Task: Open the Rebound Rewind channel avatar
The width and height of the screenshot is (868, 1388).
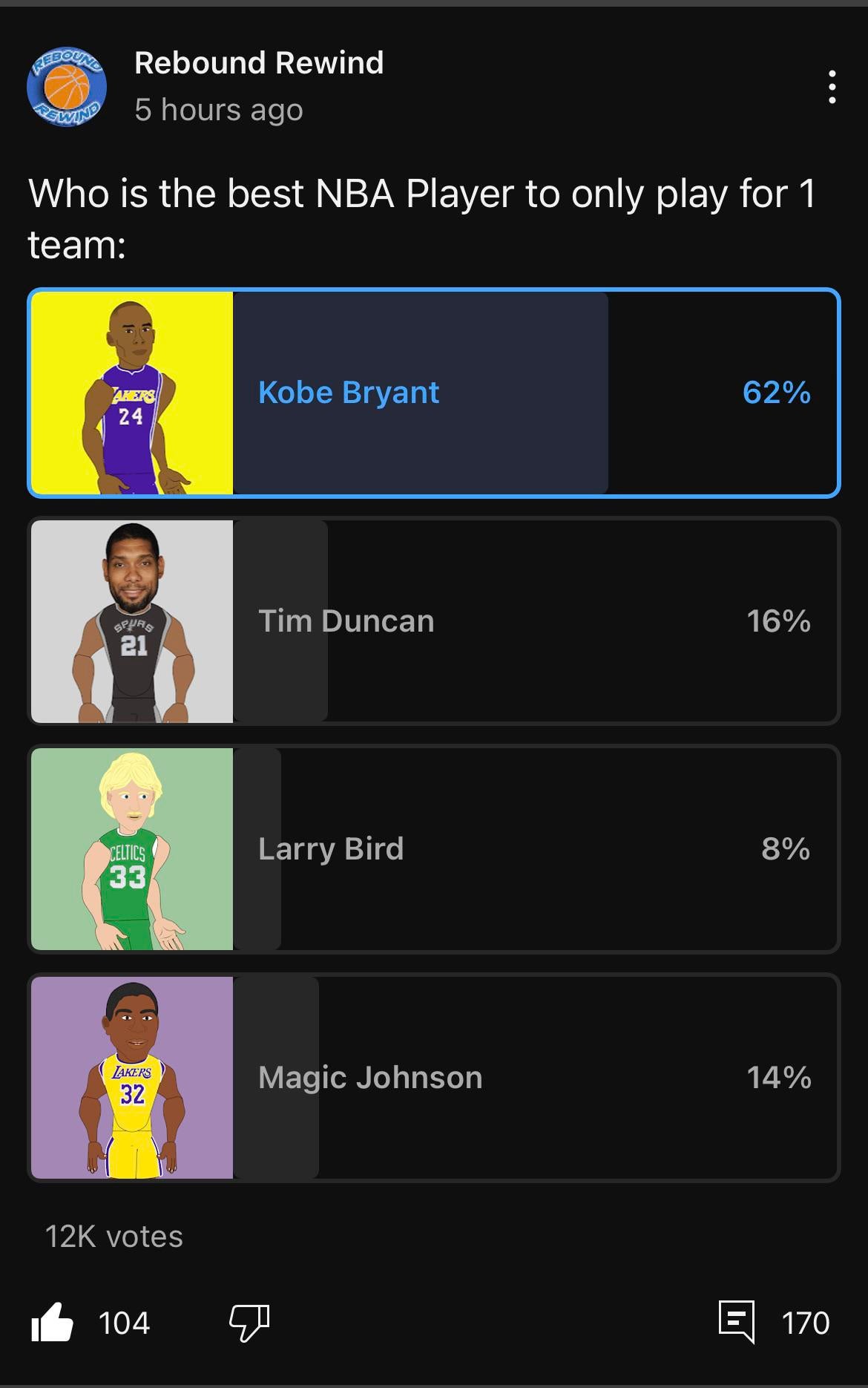Action: click(67, 87)
